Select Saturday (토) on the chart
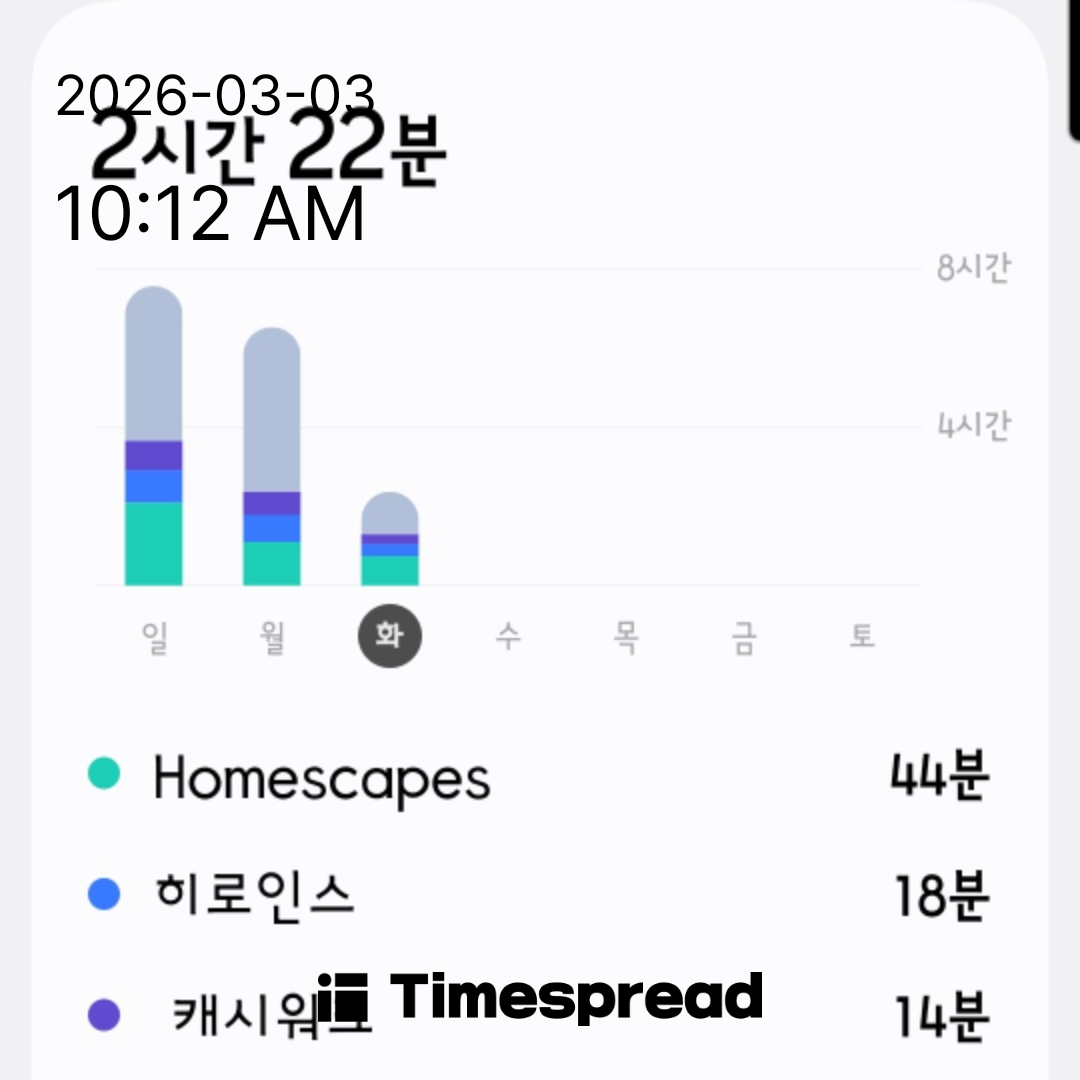The height and width of the screenshot is (1080, 1080). point(862,637)
